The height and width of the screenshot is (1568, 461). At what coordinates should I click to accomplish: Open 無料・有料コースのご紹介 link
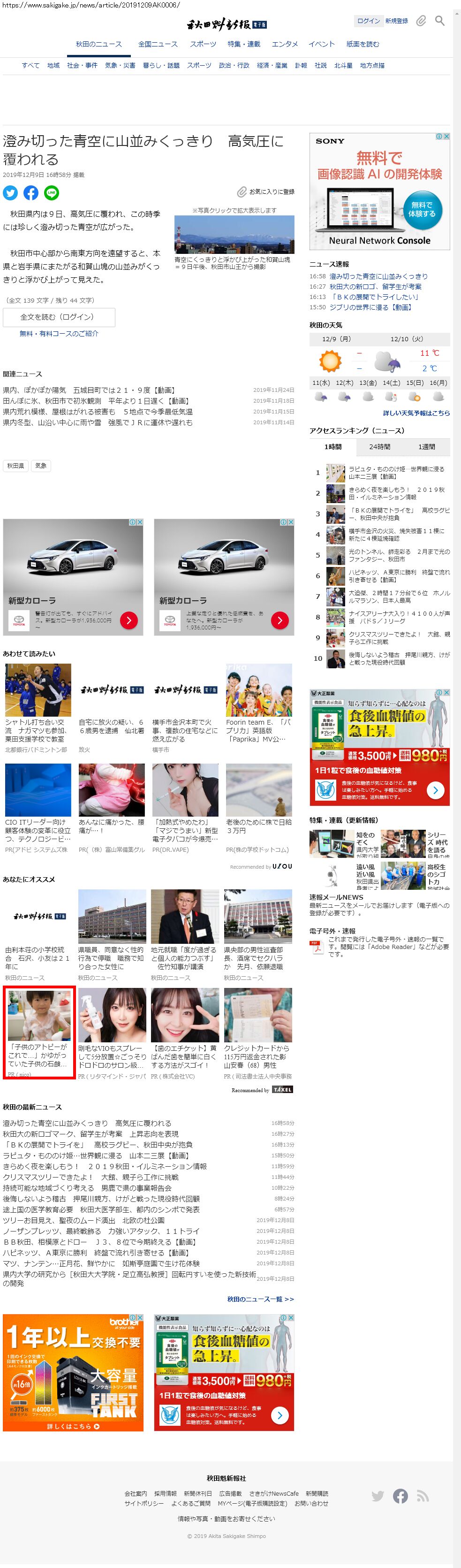pyautogui.click(x=59, y=333)
